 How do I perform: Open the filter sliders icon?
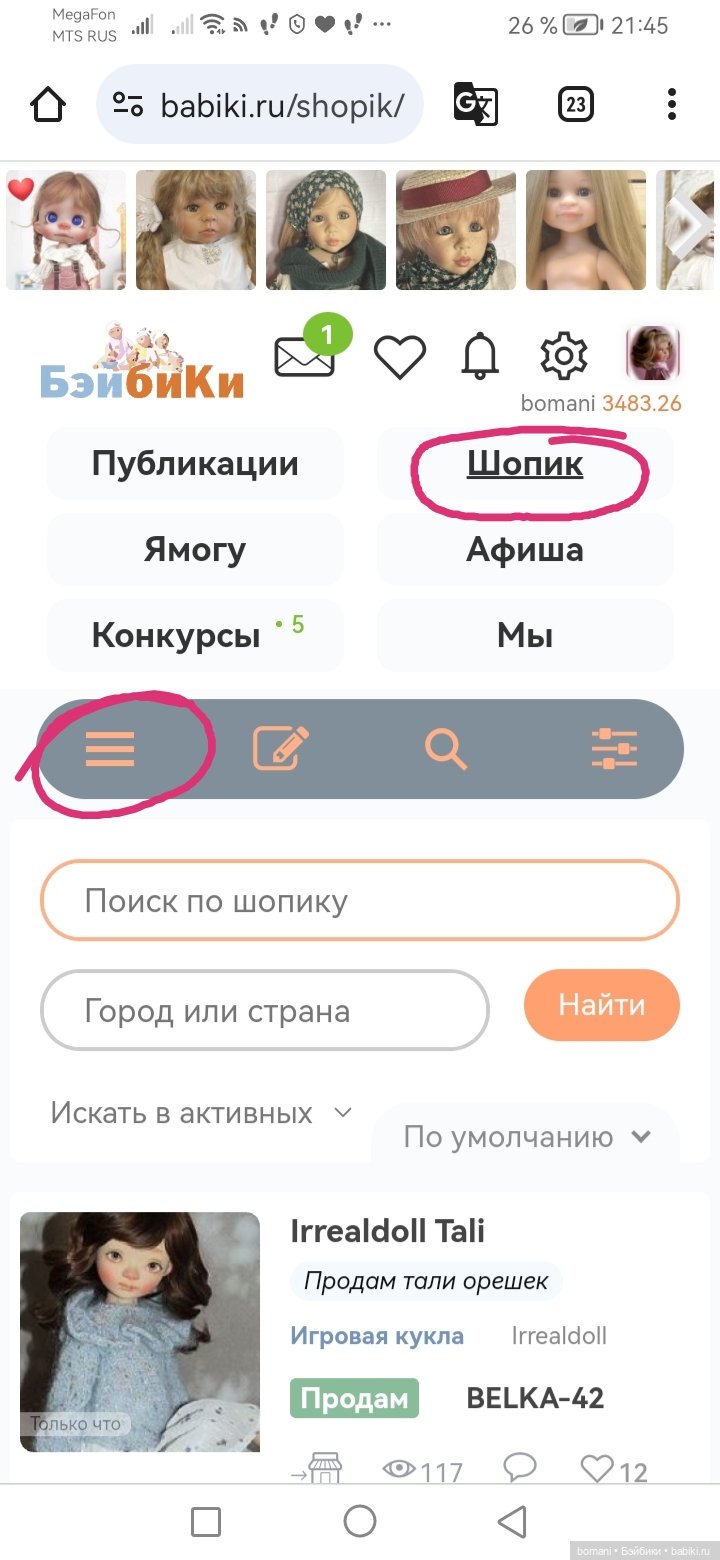point(614,748)
